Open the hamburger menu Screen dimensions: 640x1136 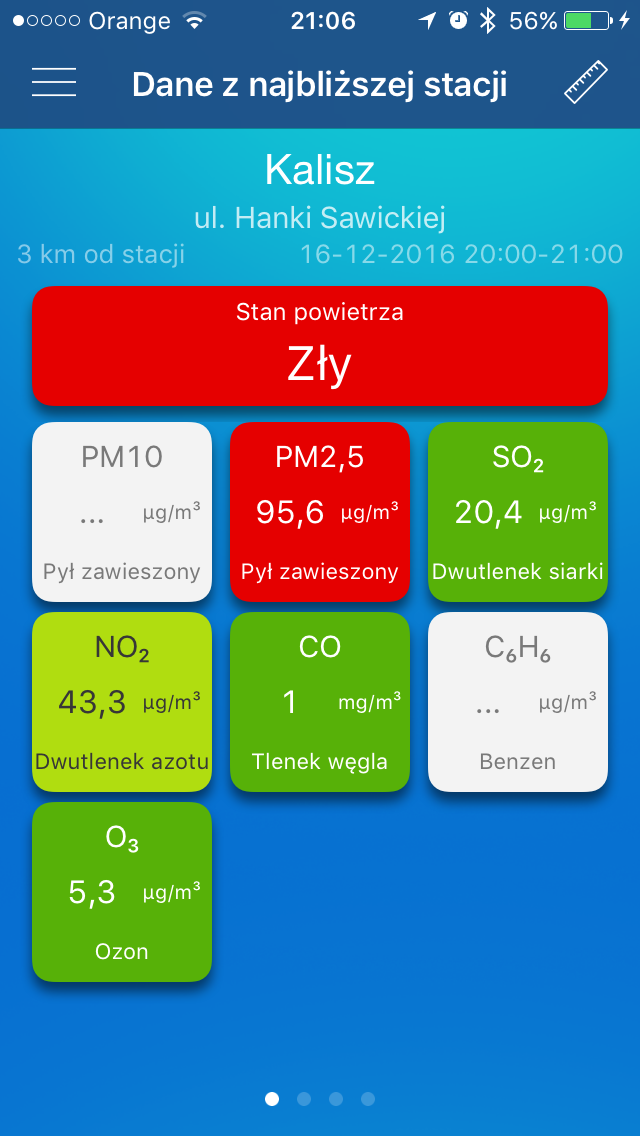pyautogui.click(x=54, y=82)
